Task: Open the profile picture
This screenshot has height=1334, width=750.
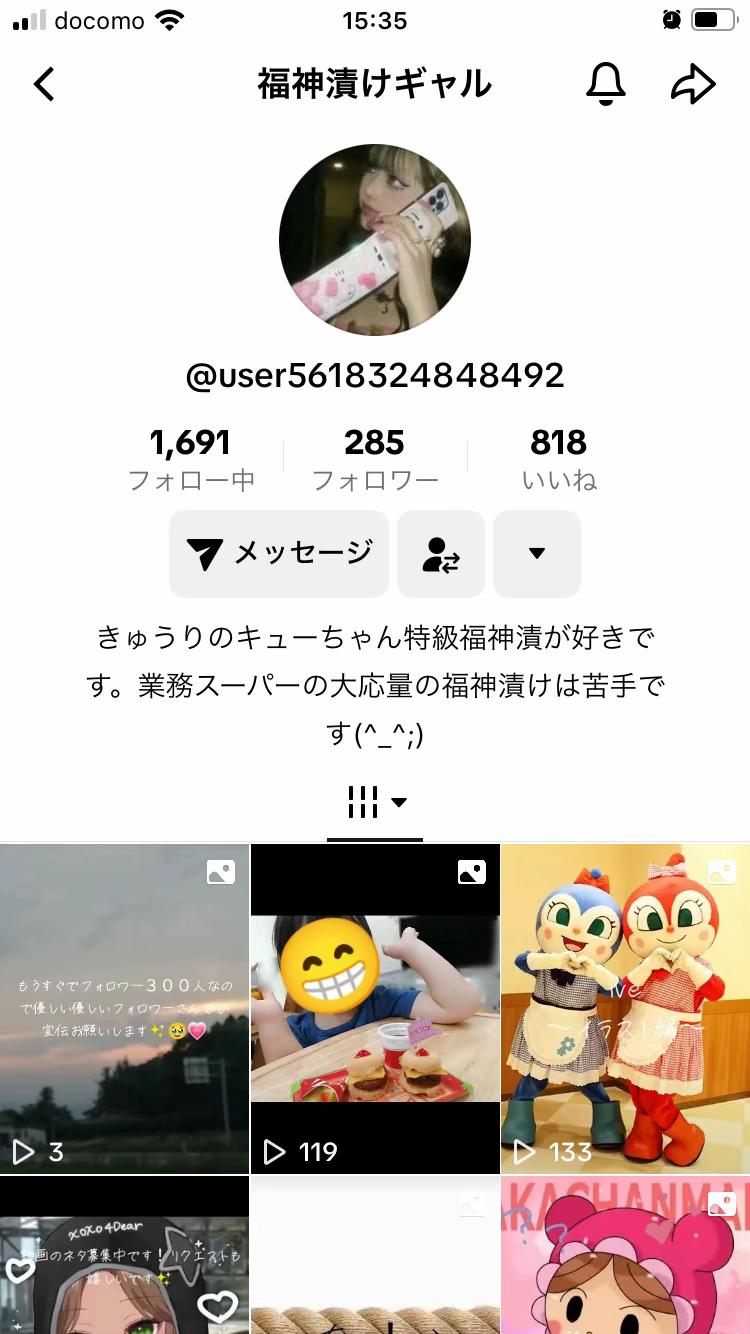Action: click(x=375, y=239)
